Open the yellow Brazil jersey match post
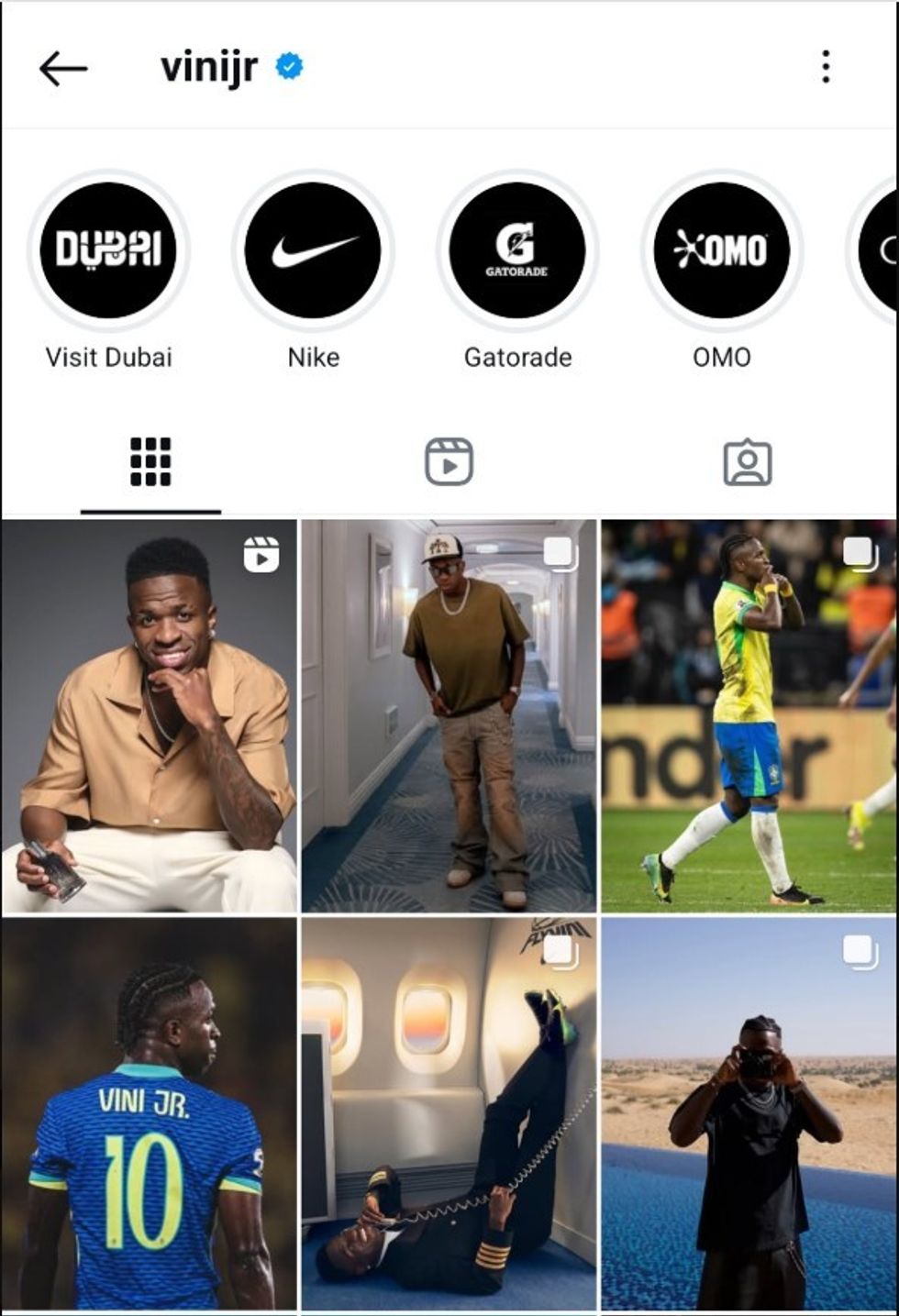Screen dimensions: 899x1316 point(749,717)
